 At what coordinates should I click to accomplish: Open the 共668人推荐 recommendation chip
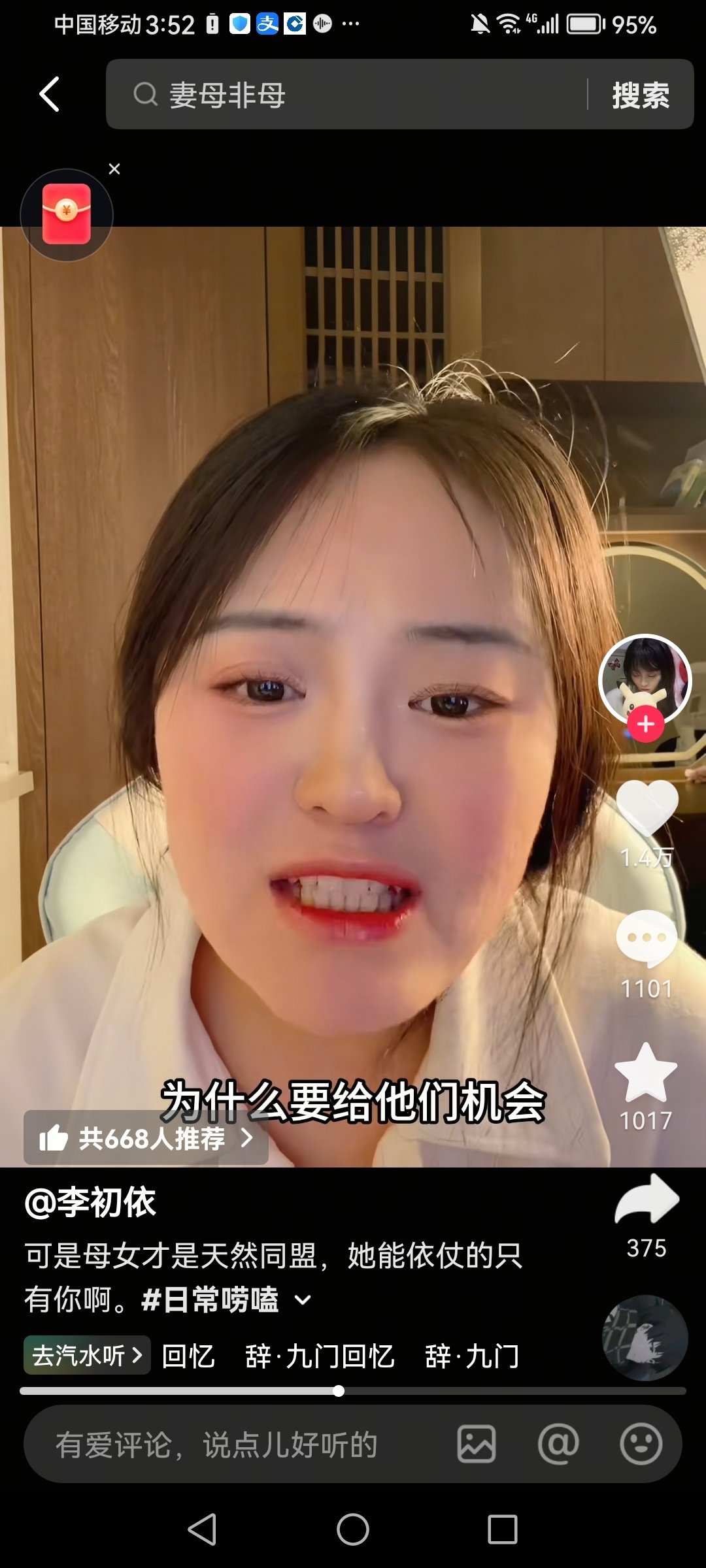pos(146,1138)
